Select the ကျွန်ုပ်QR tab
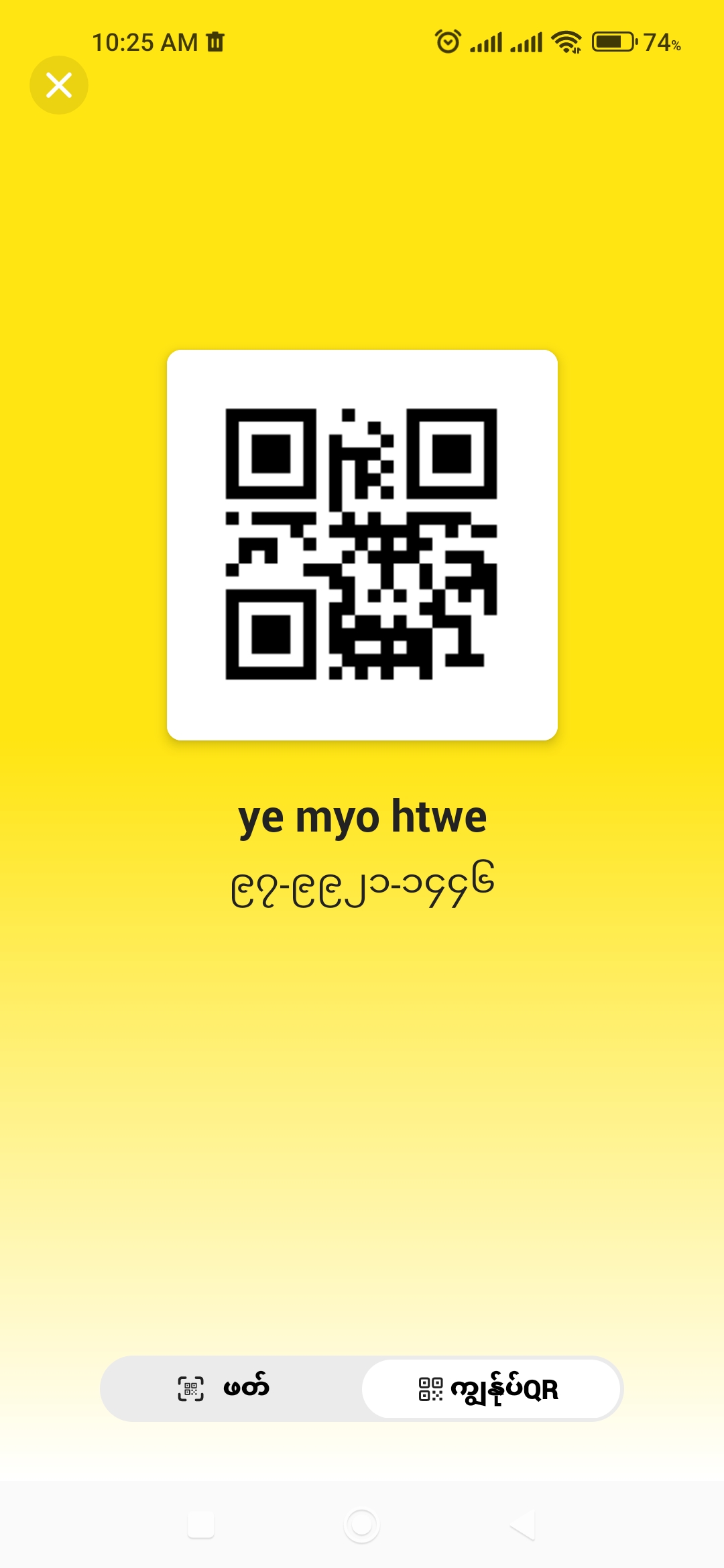Viewport: 724px width, 1568px height. click(x=490, y=1388)
